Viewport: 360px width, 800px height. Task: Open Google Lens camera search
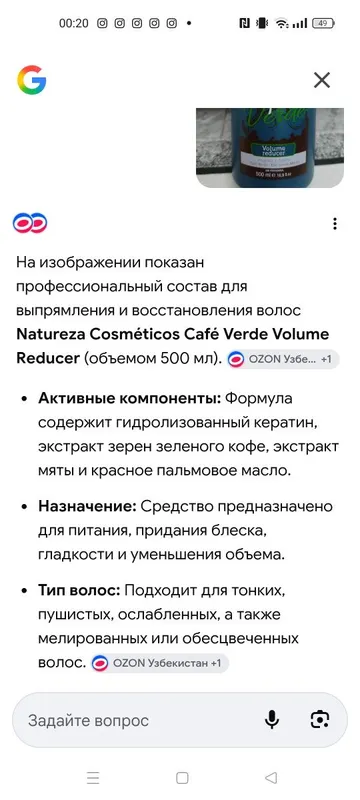[320, 720]
